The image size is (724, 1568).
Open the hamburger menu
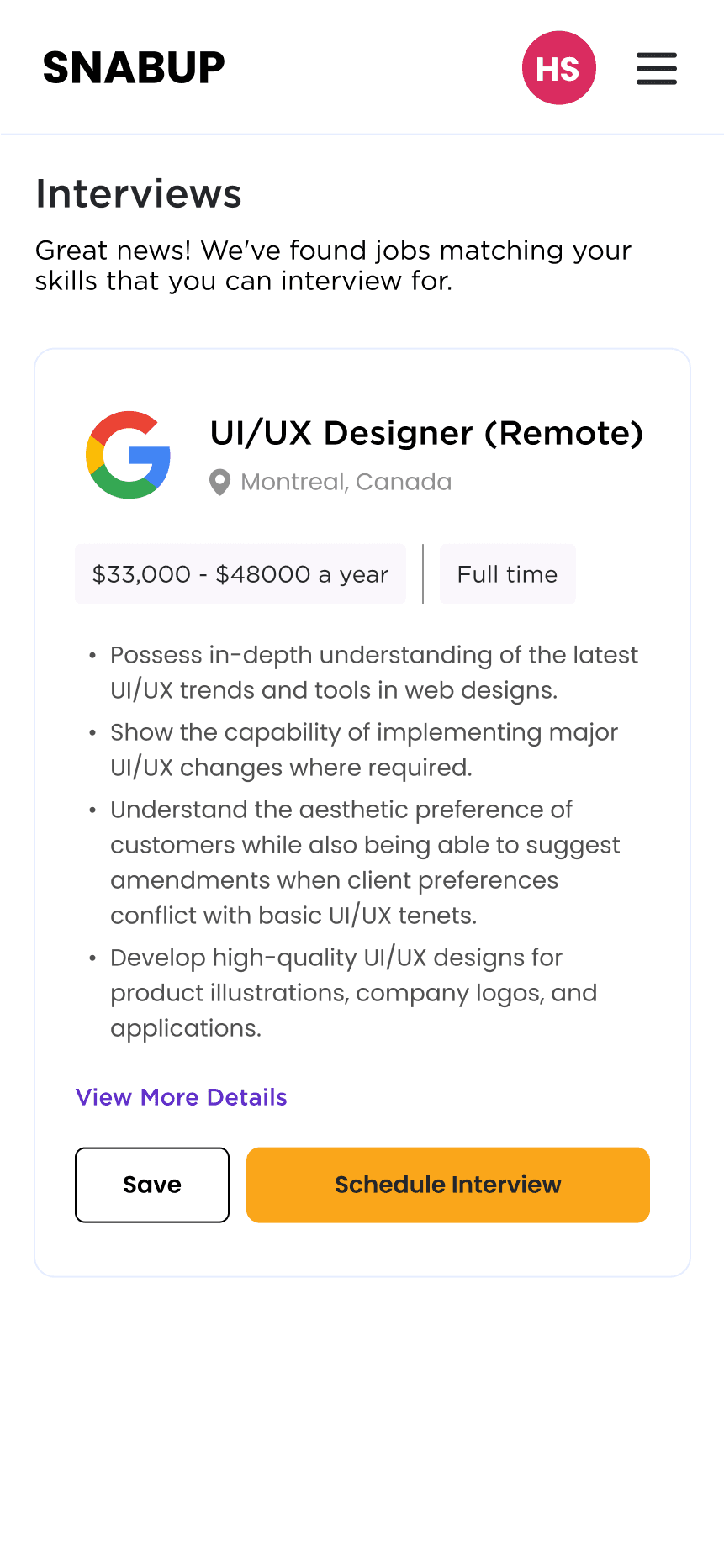click(x=656, y=68)
